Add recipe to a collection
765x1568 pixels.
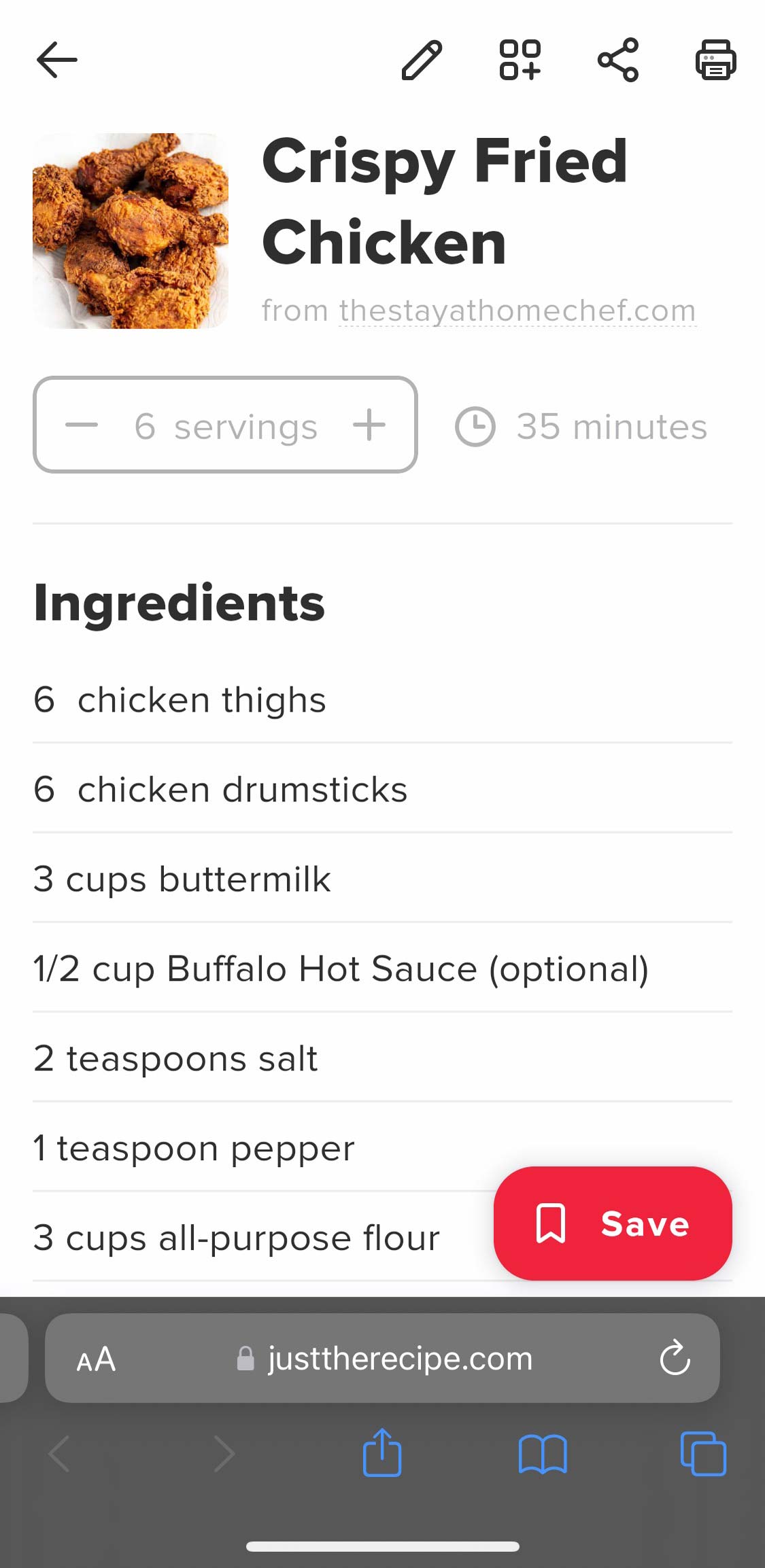click(x=520, y=60)
